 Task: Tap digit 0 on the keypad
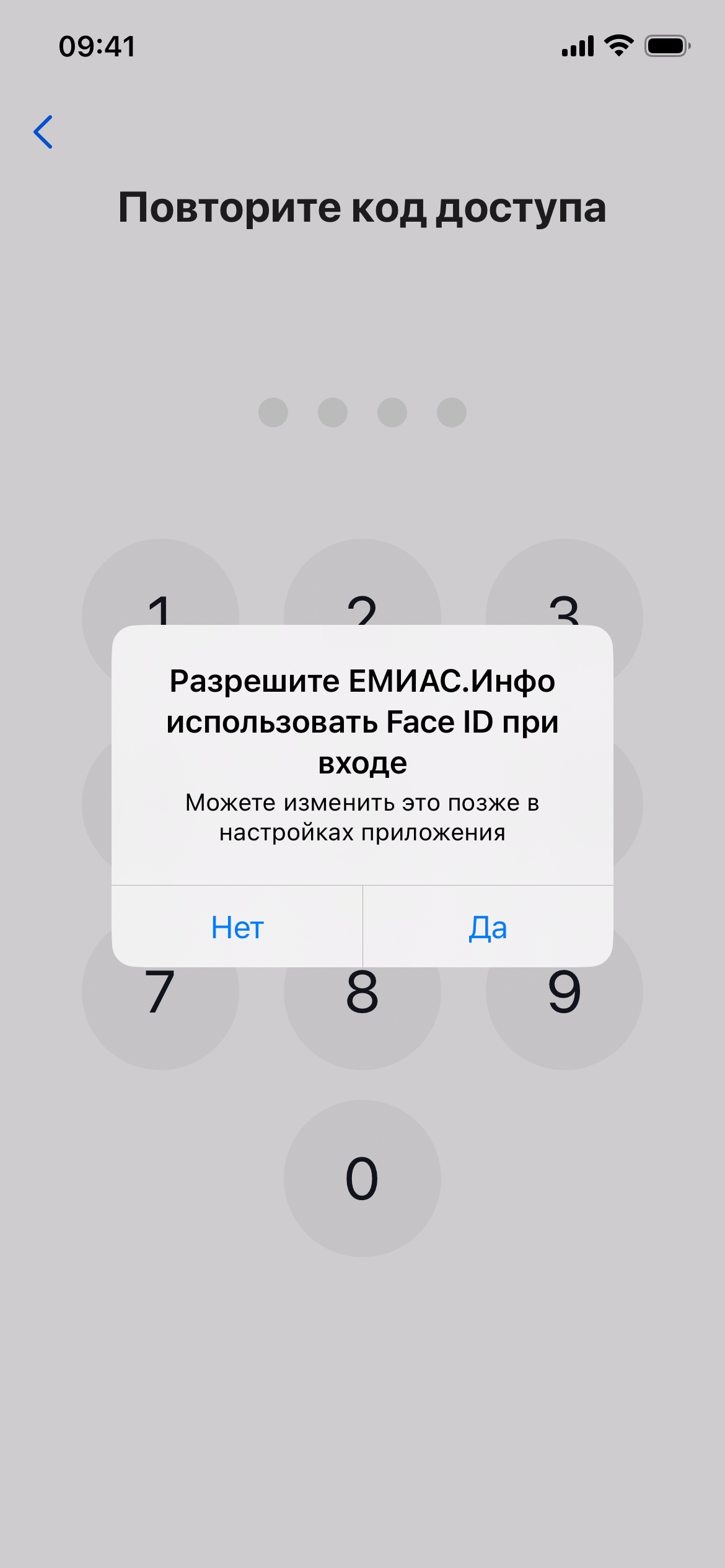click(x=362, y=1178)
